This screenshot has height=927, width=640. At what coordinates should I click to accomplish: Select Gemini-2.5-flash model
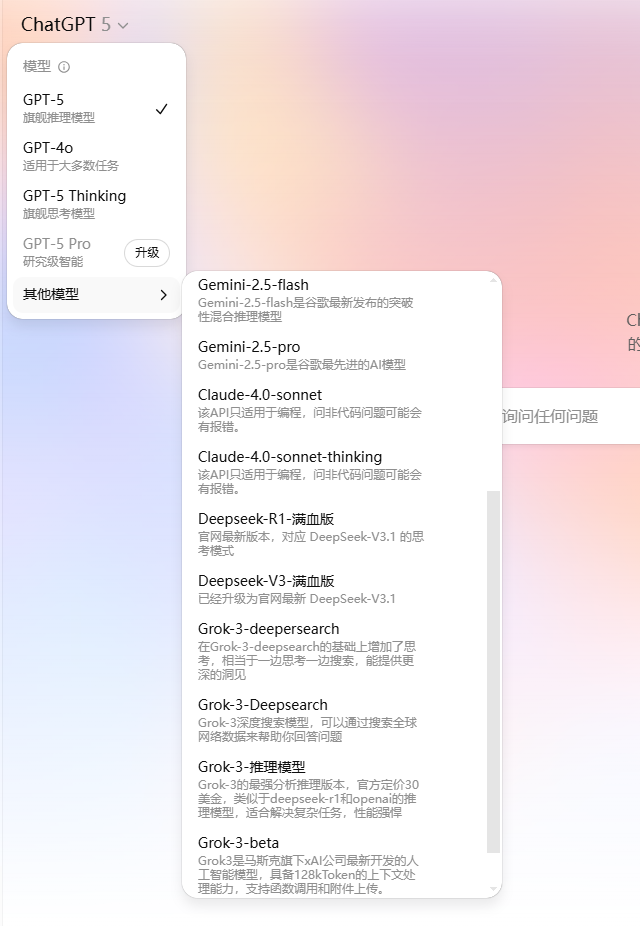pos(310,300)
